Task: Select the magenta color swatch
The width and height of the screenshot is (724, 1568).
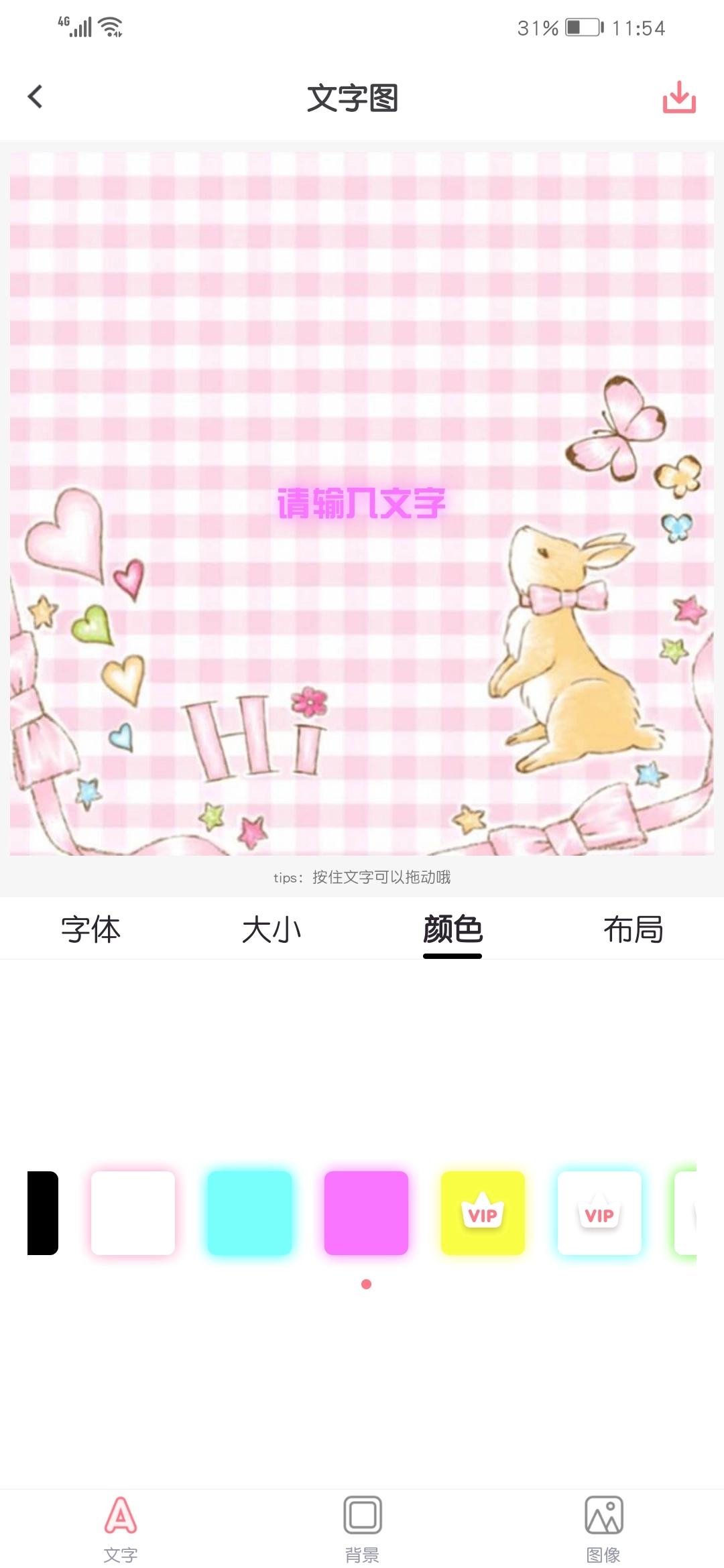Action: pyautogui.click(x=366, y=1213)
